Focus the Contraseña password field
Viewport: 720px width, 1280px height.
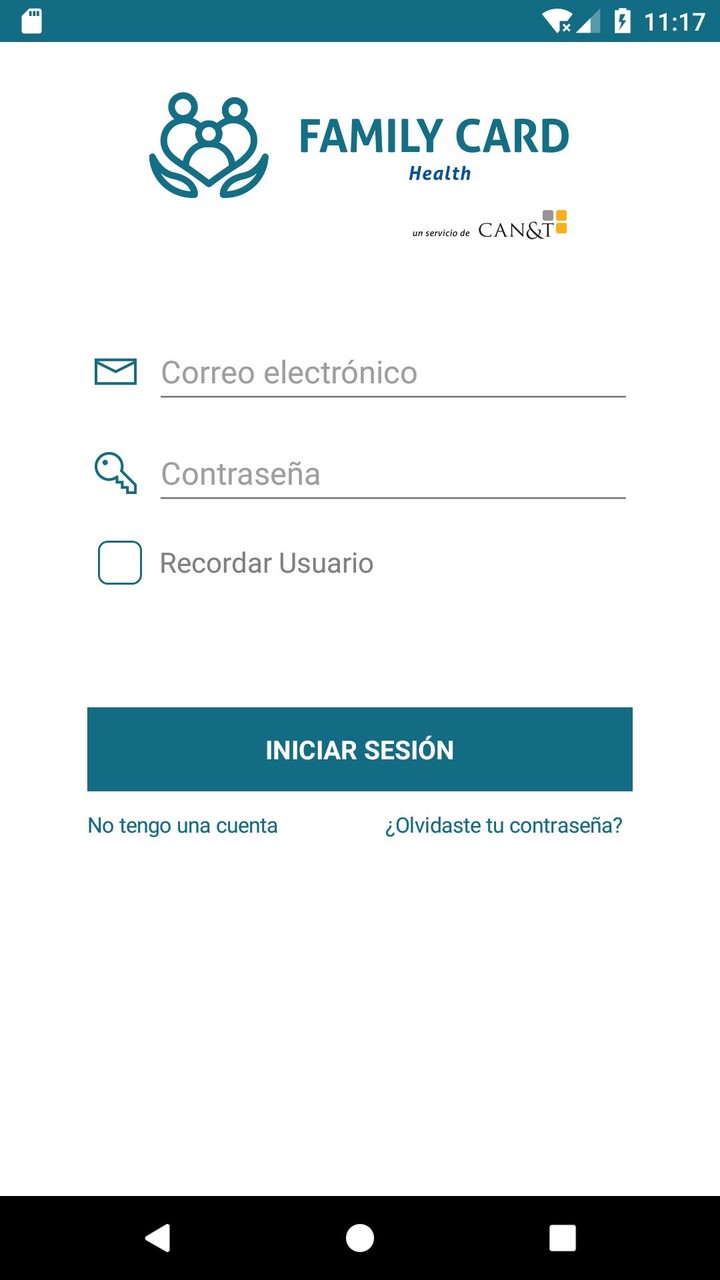pos(390,472)
